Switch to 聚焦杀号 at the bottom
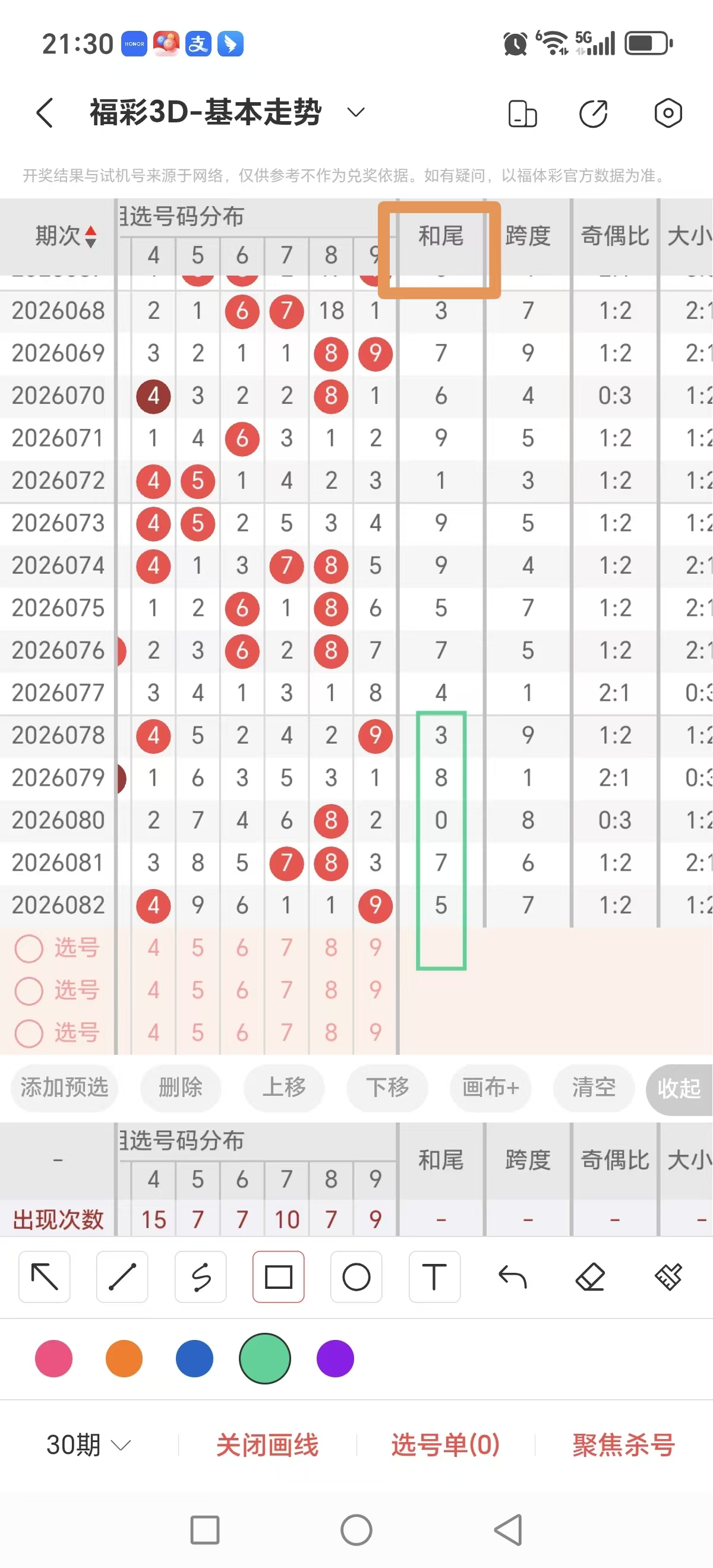This screenshot has width=713, height=1568. pos(623,1446)
